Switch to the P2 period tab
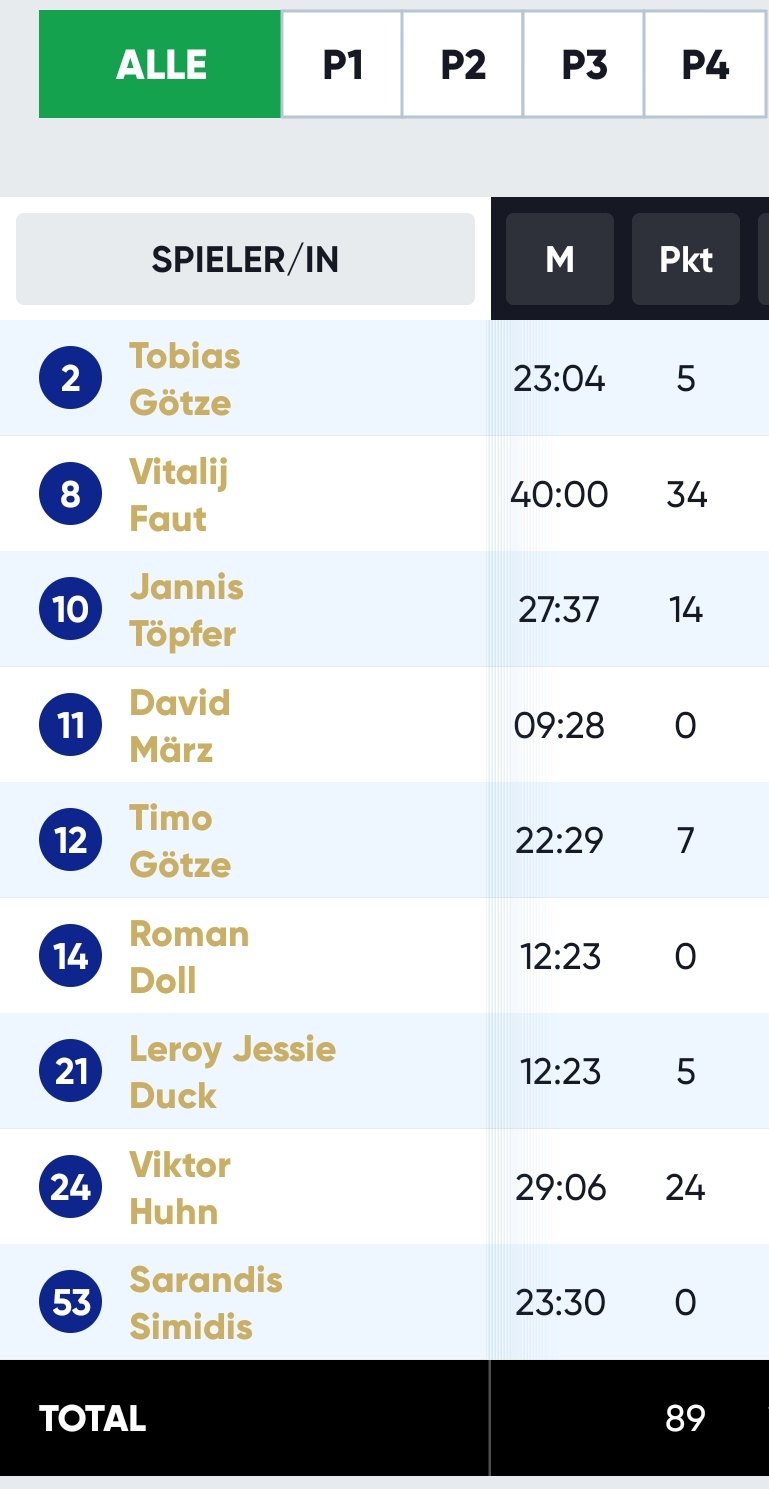 click(463, 65)
